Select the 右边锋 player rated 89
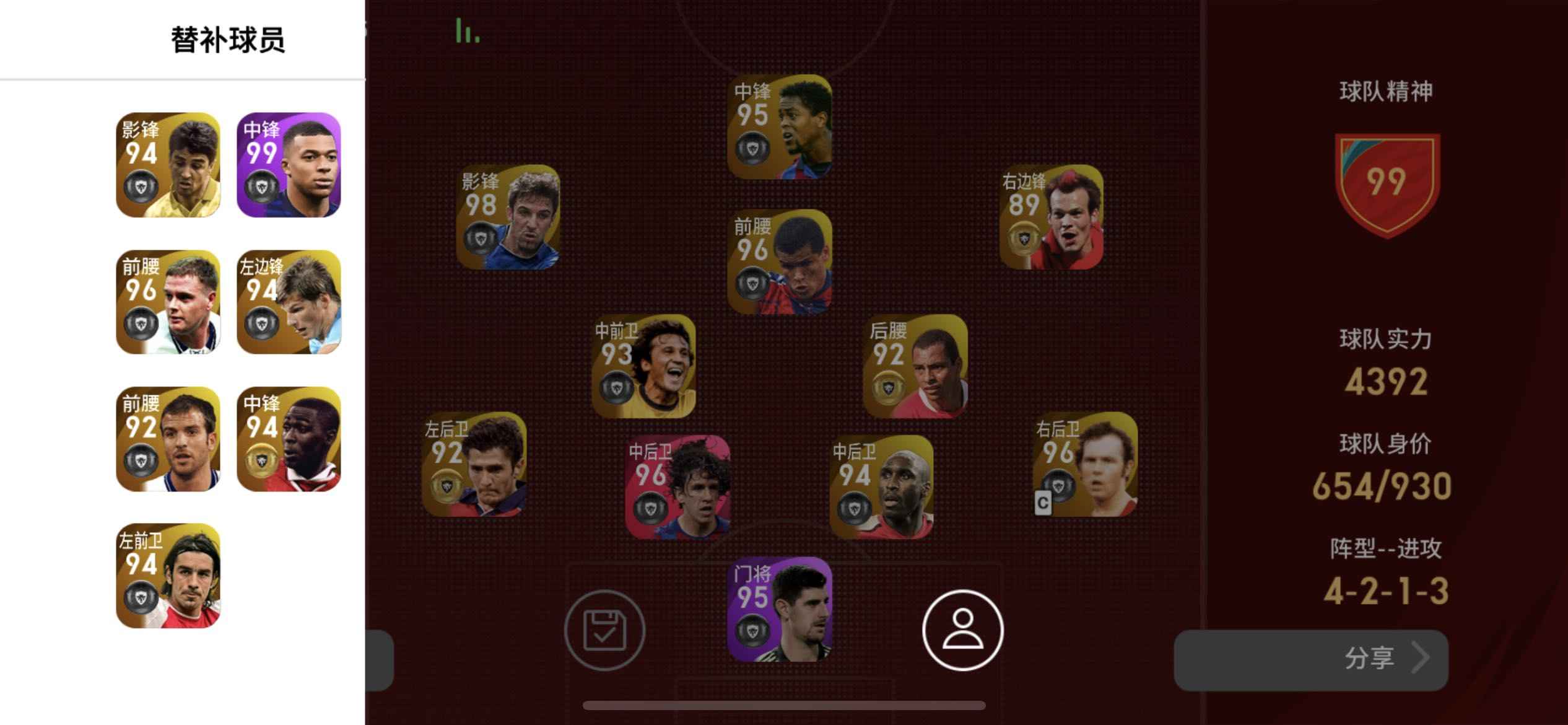 click(x=1052, y=217)
